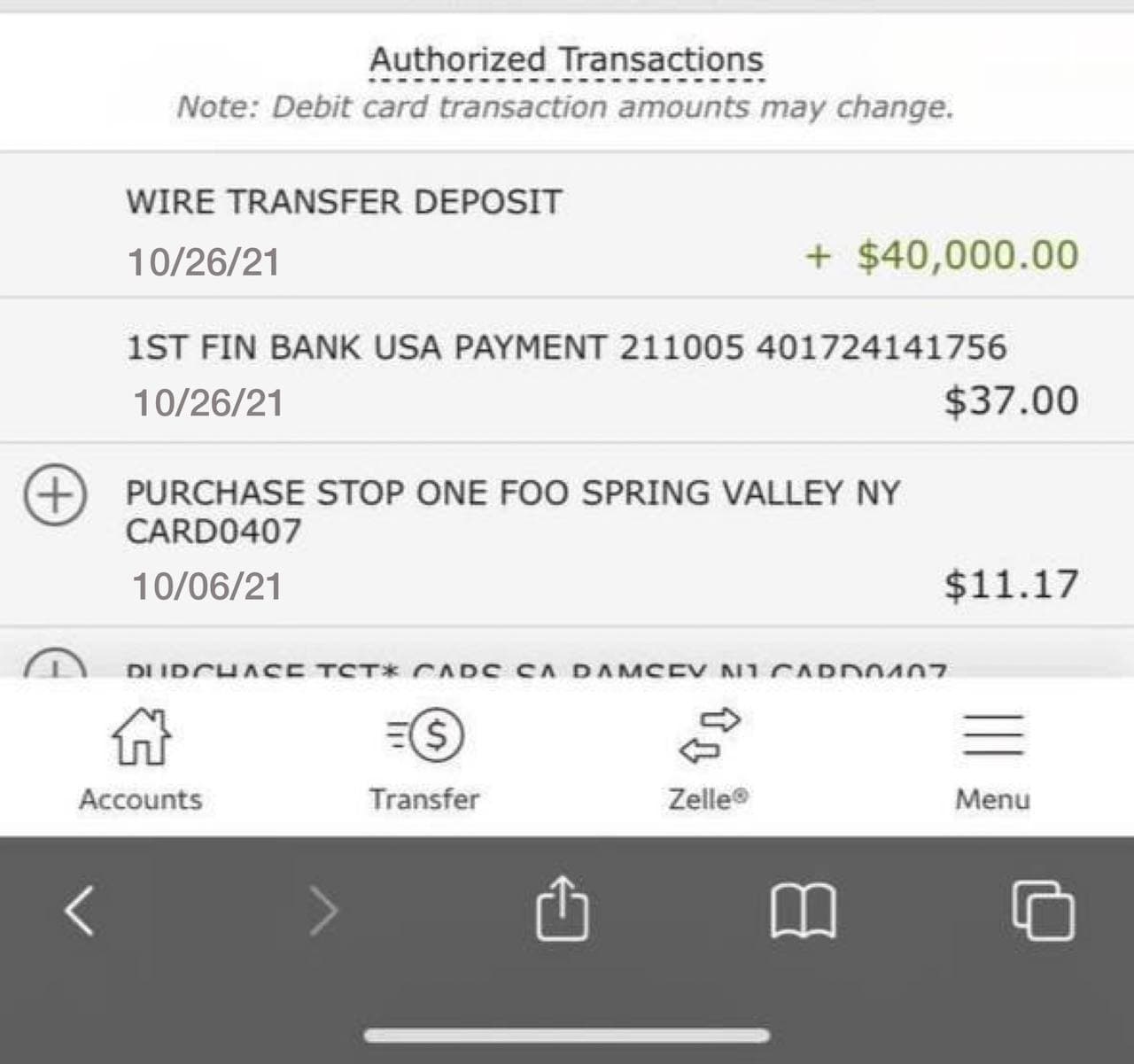Show open browser tabs
Image resolution: width=1134 pixels, height=1064 pixels.
coord(1043,909)
